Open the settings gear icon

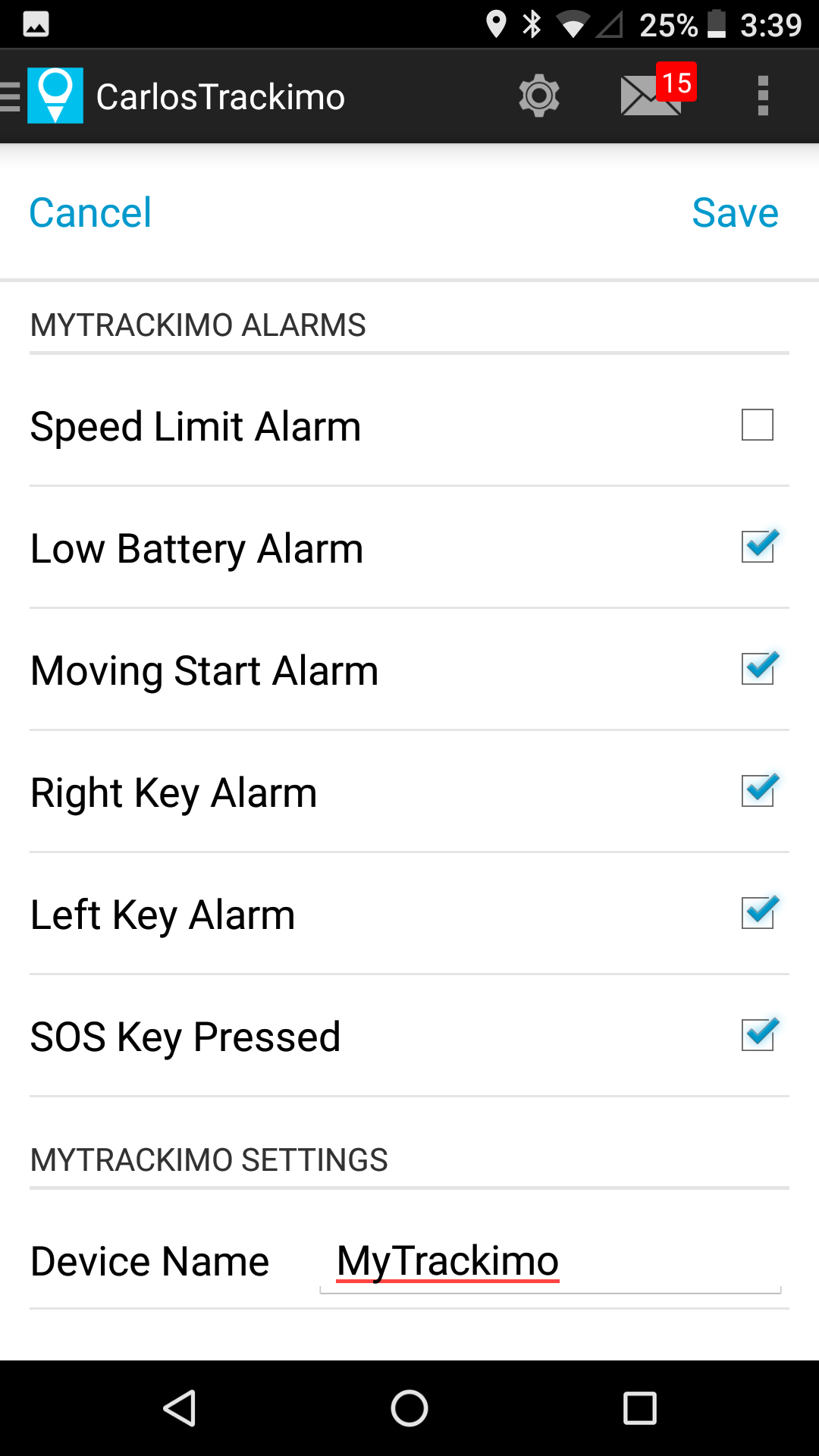[x=538, y=96]
